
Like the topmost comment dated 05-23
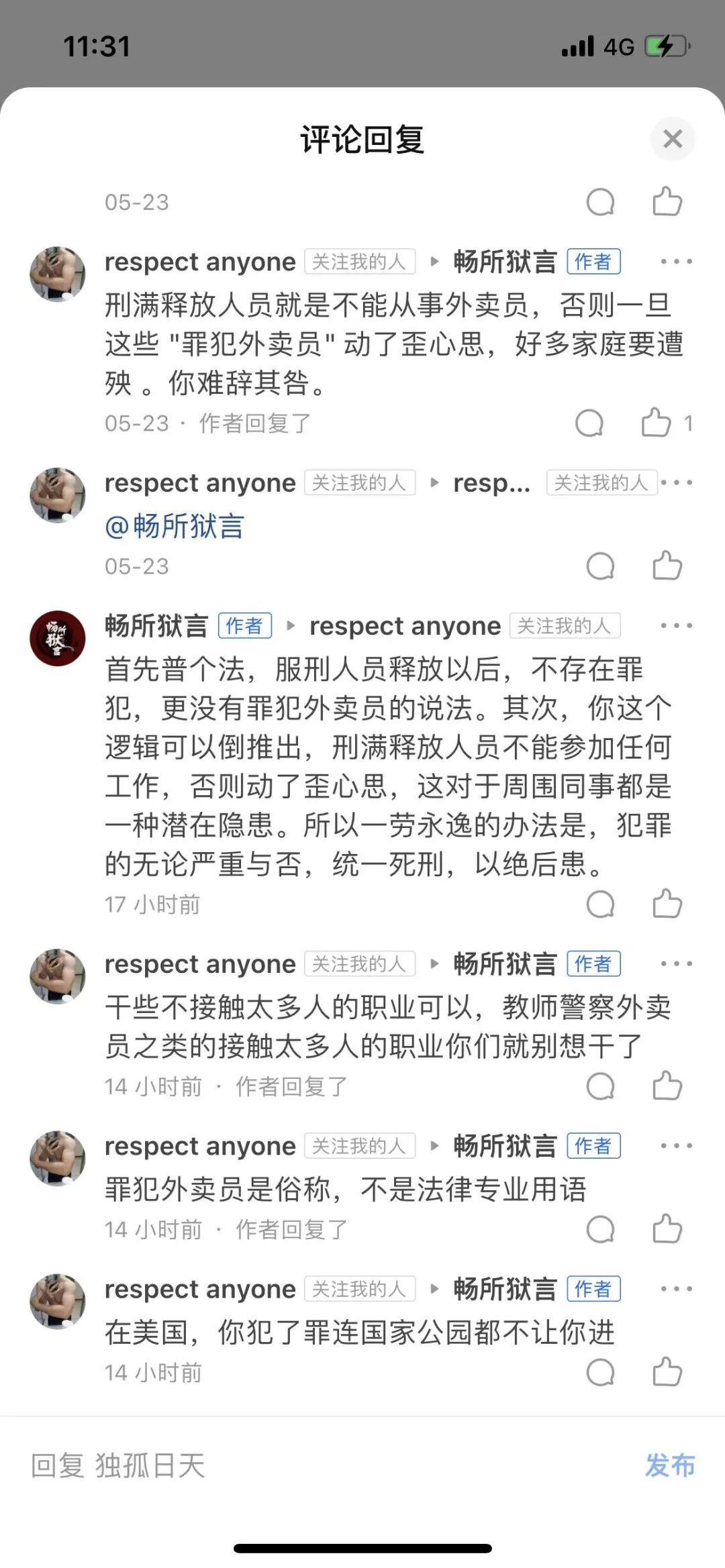[667, 201]
